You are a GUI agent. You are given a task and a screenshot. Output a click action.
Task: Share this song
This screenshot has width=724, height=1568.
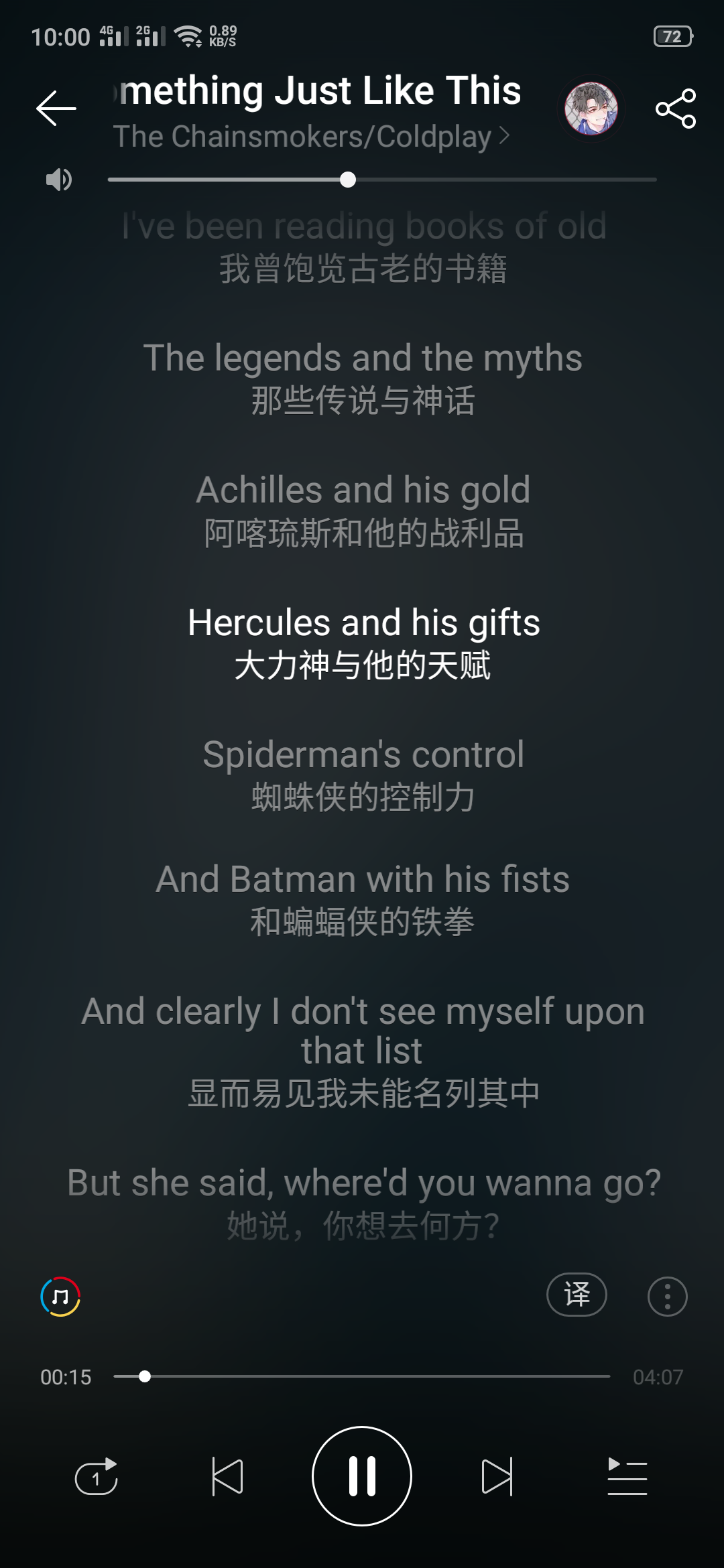click(x=676, y=108)
